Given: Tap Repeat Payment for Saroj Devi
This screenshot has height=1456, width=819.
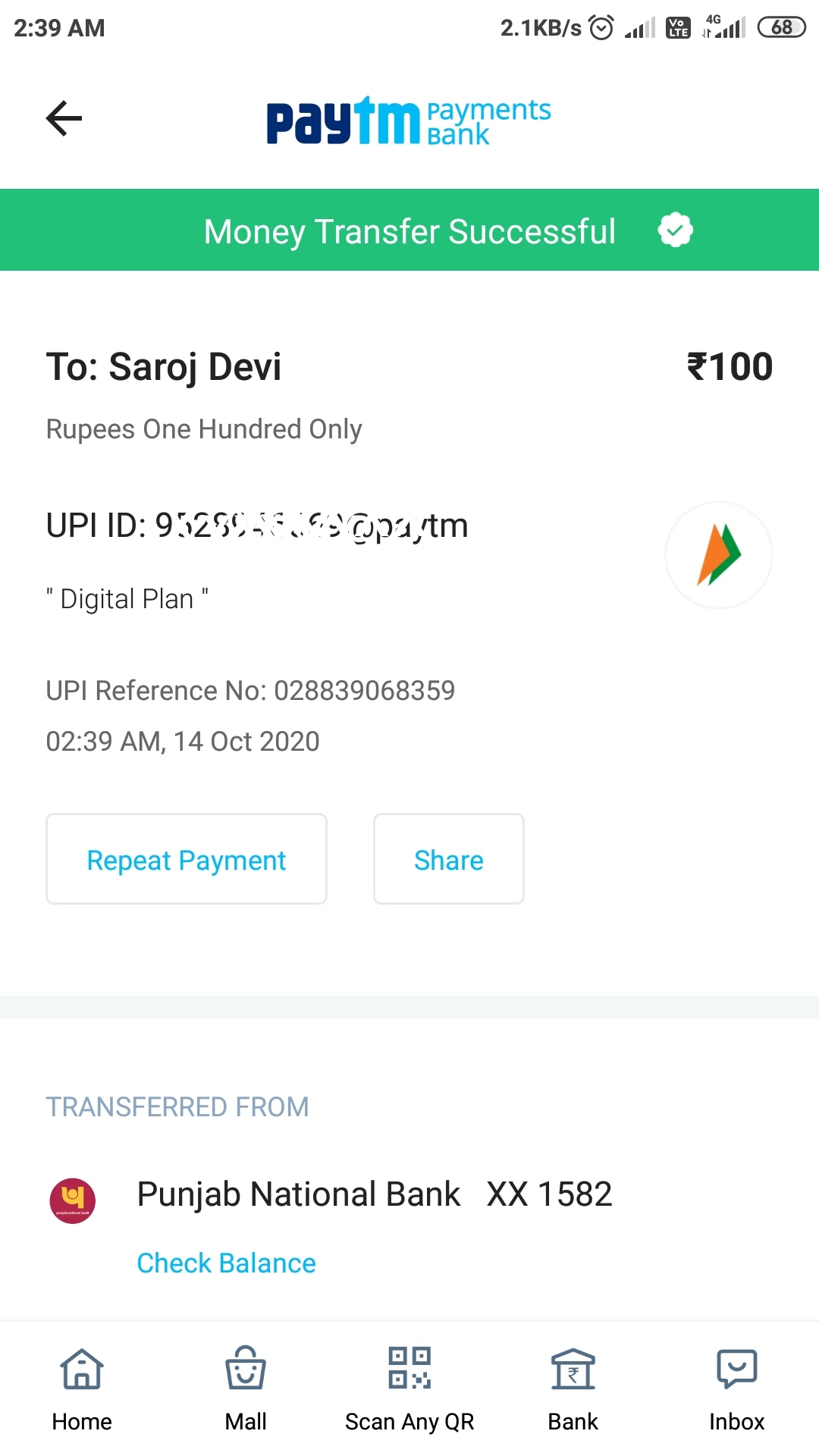Looking at the screenshot, I should 186,859.
